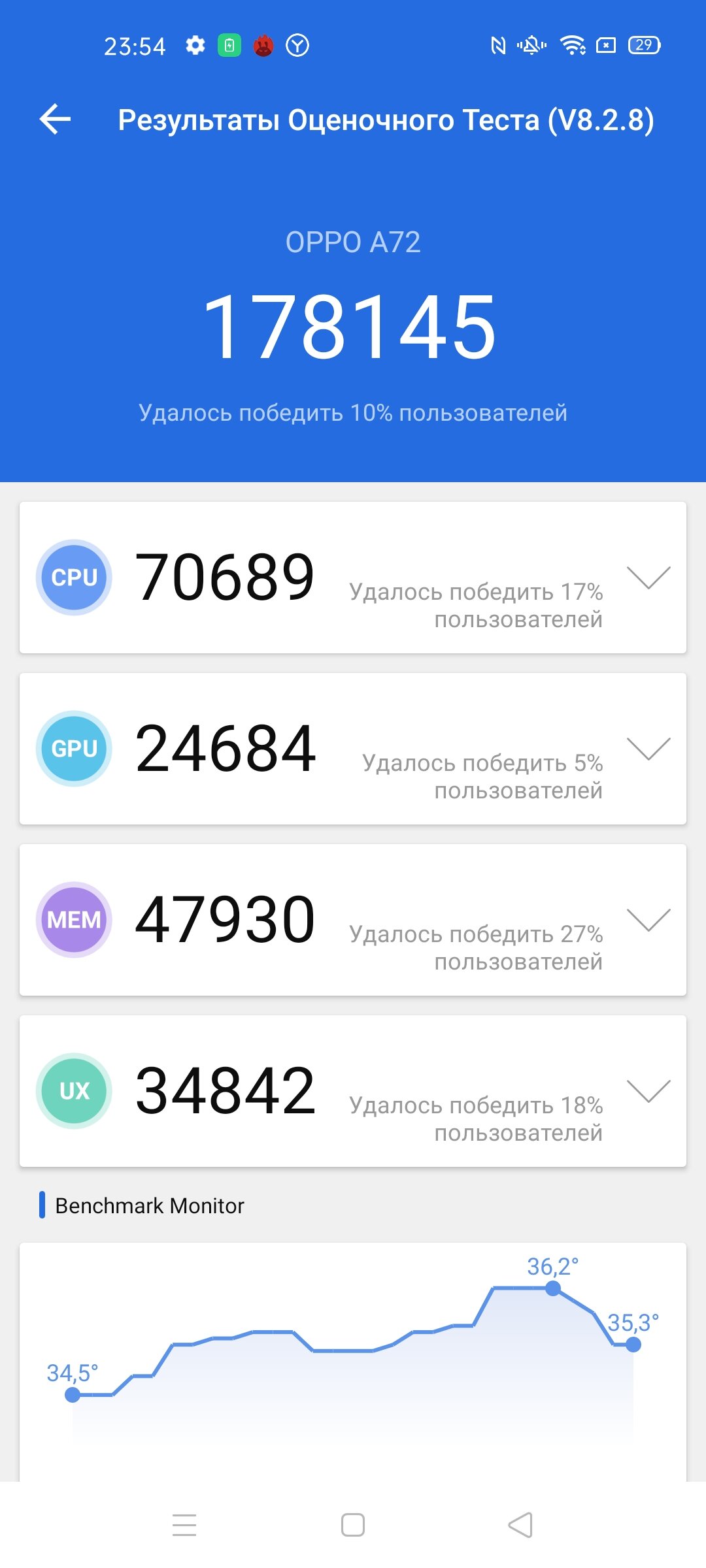Open recent apps from the navigation bar
This screenshot has height=1568, width=706.
(x=184, y=1525)
